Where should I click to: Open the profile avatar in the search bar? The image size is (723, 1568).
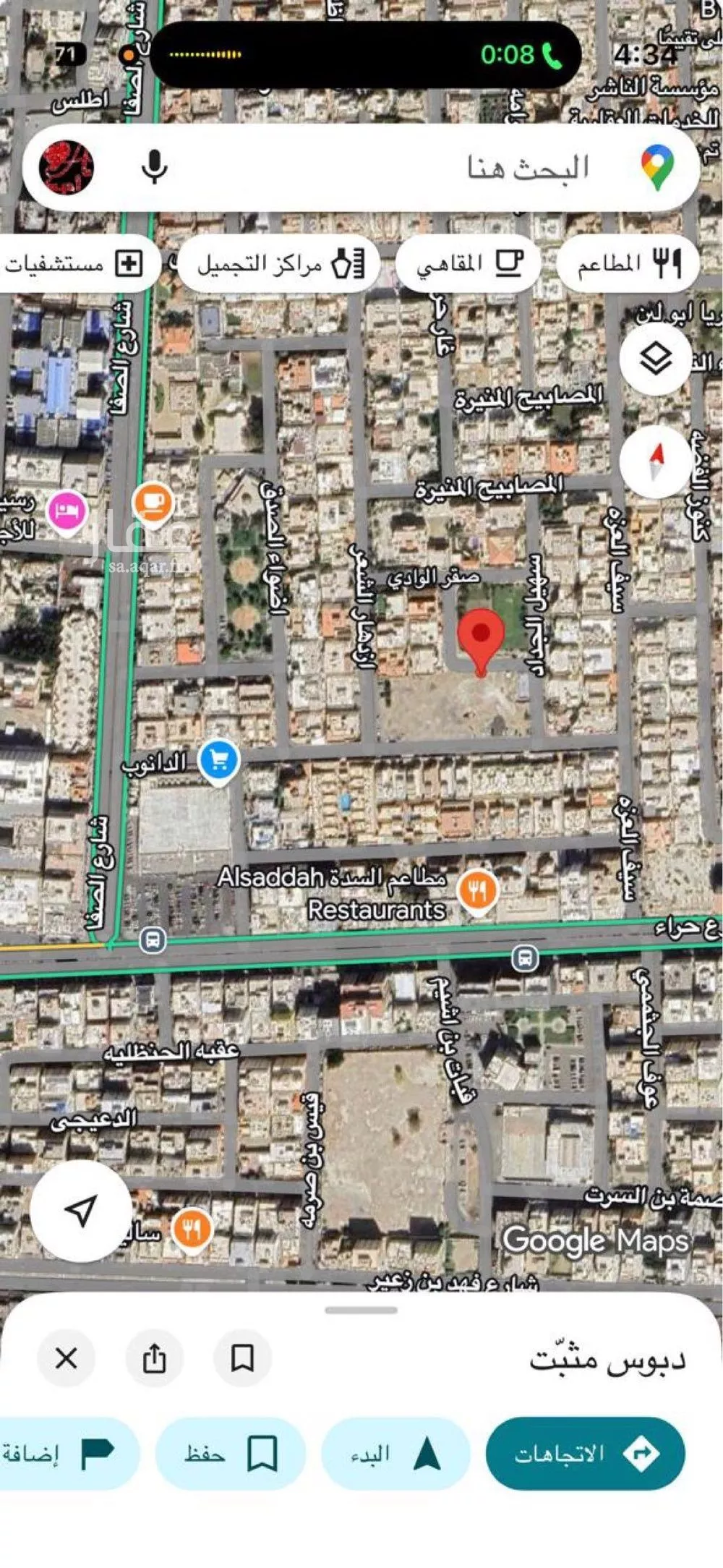tap(67, 167)
